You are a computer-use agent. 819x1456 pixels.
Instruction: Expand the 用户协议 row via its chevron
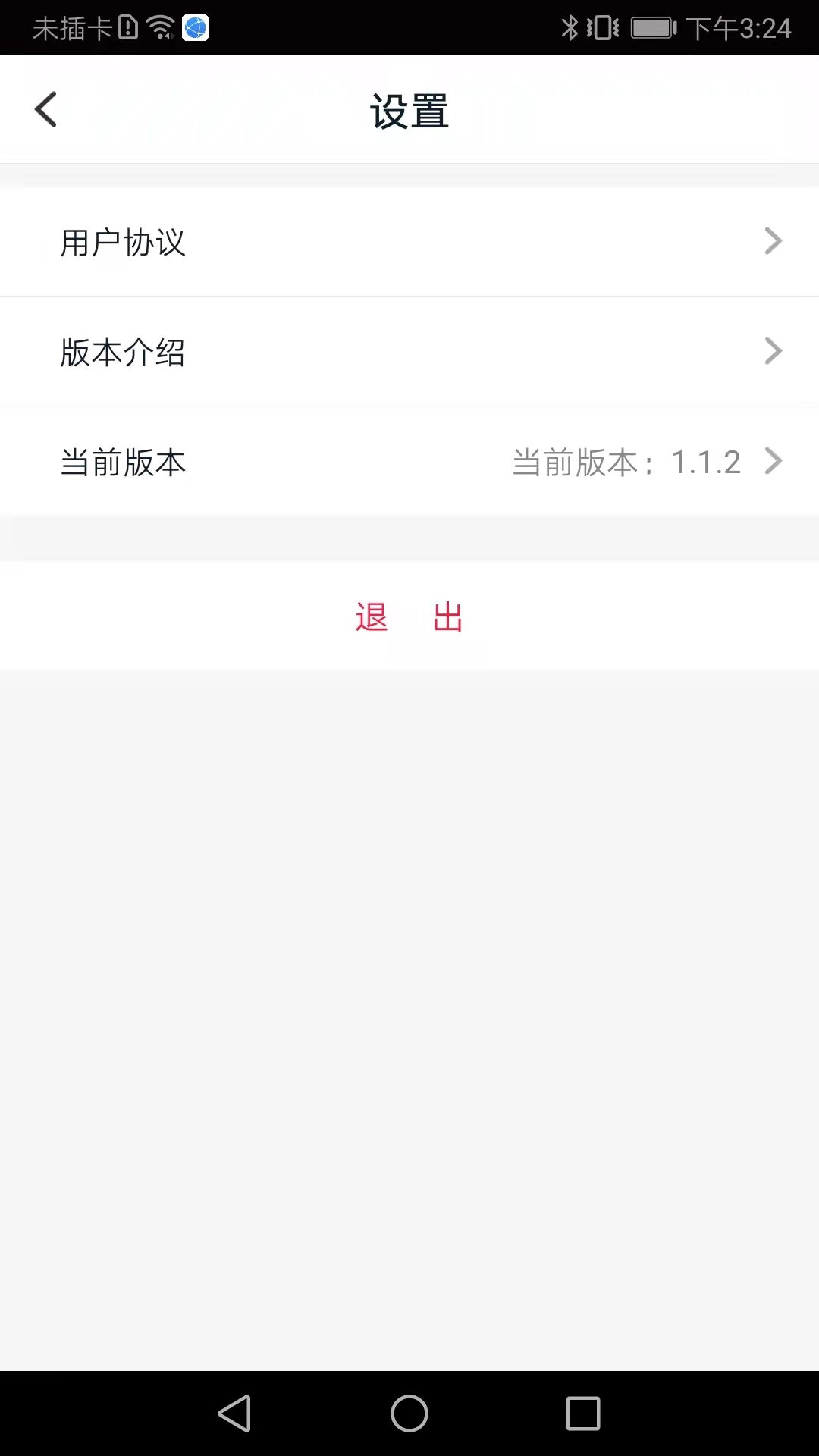tap(773, 240)
